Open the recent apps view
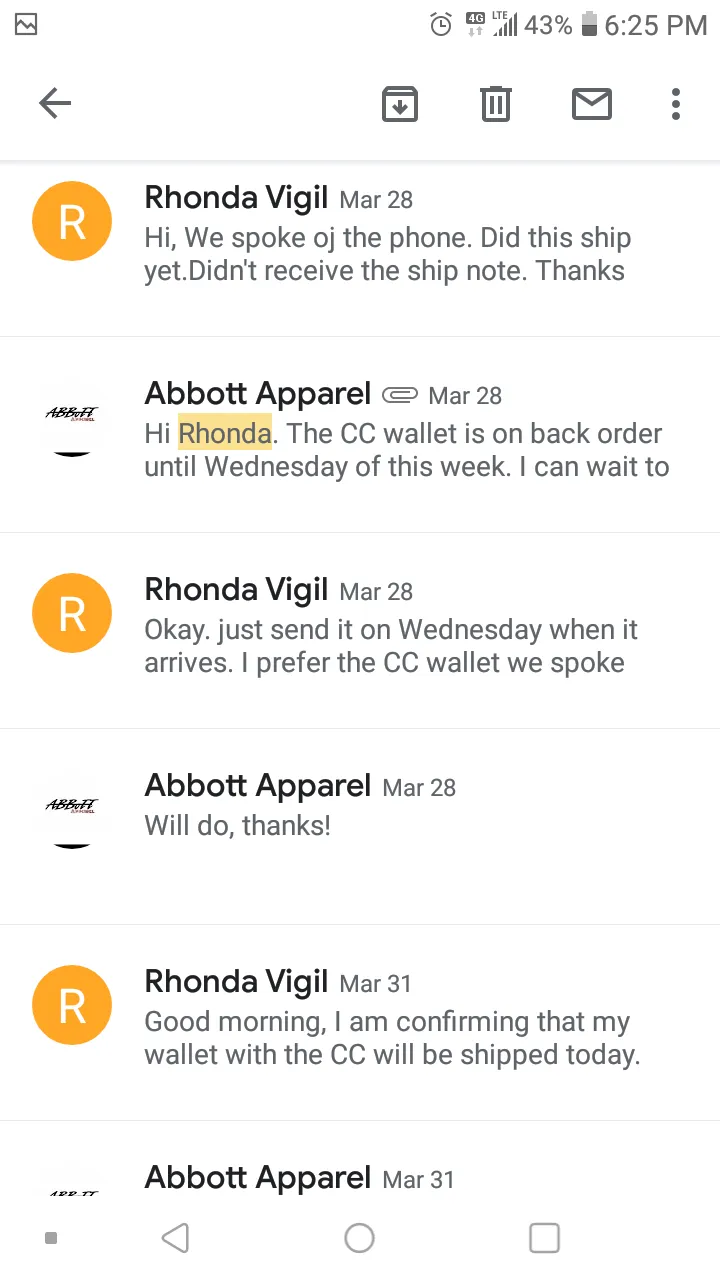The width and height of the screenshot is (720, 1280). 544,1238
